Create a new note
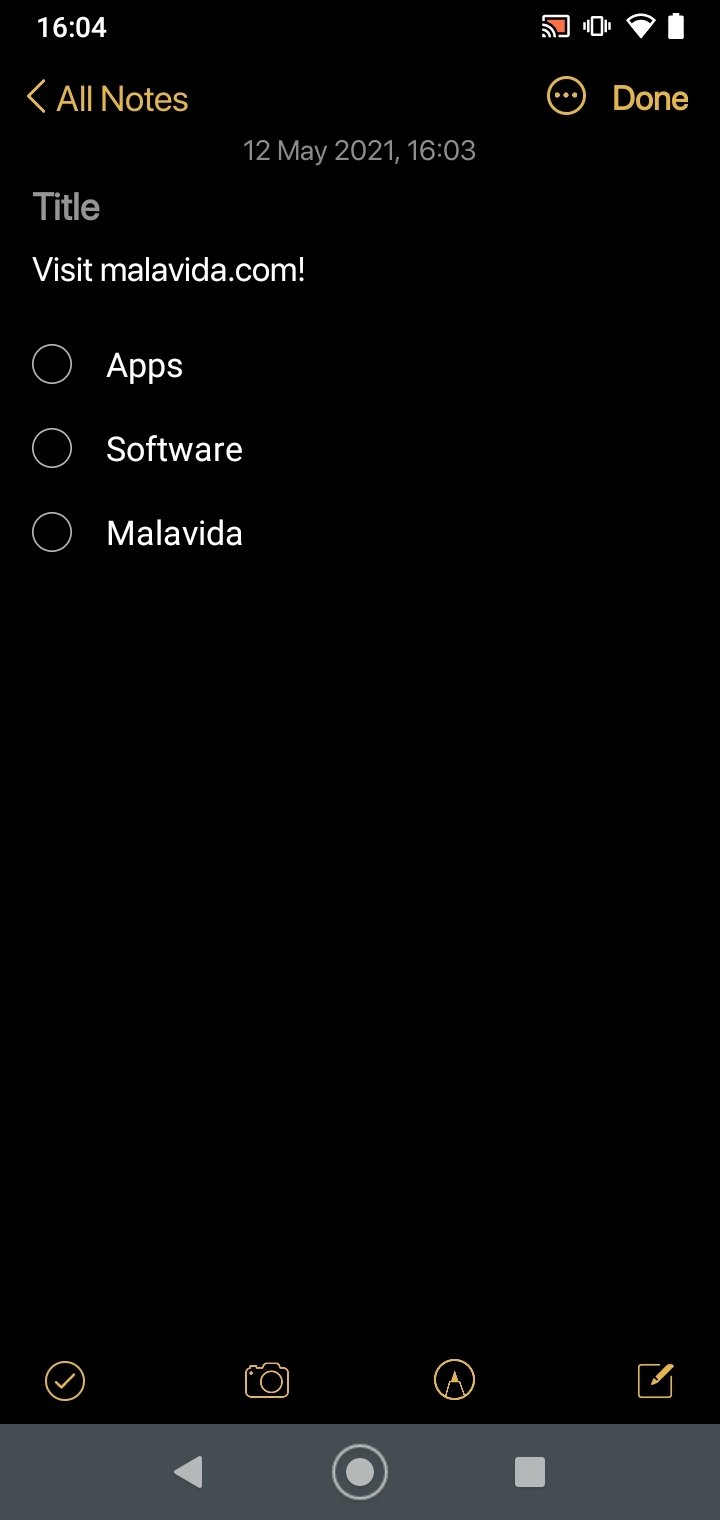Viewport: 720px width, 1520px height. 655,1381
